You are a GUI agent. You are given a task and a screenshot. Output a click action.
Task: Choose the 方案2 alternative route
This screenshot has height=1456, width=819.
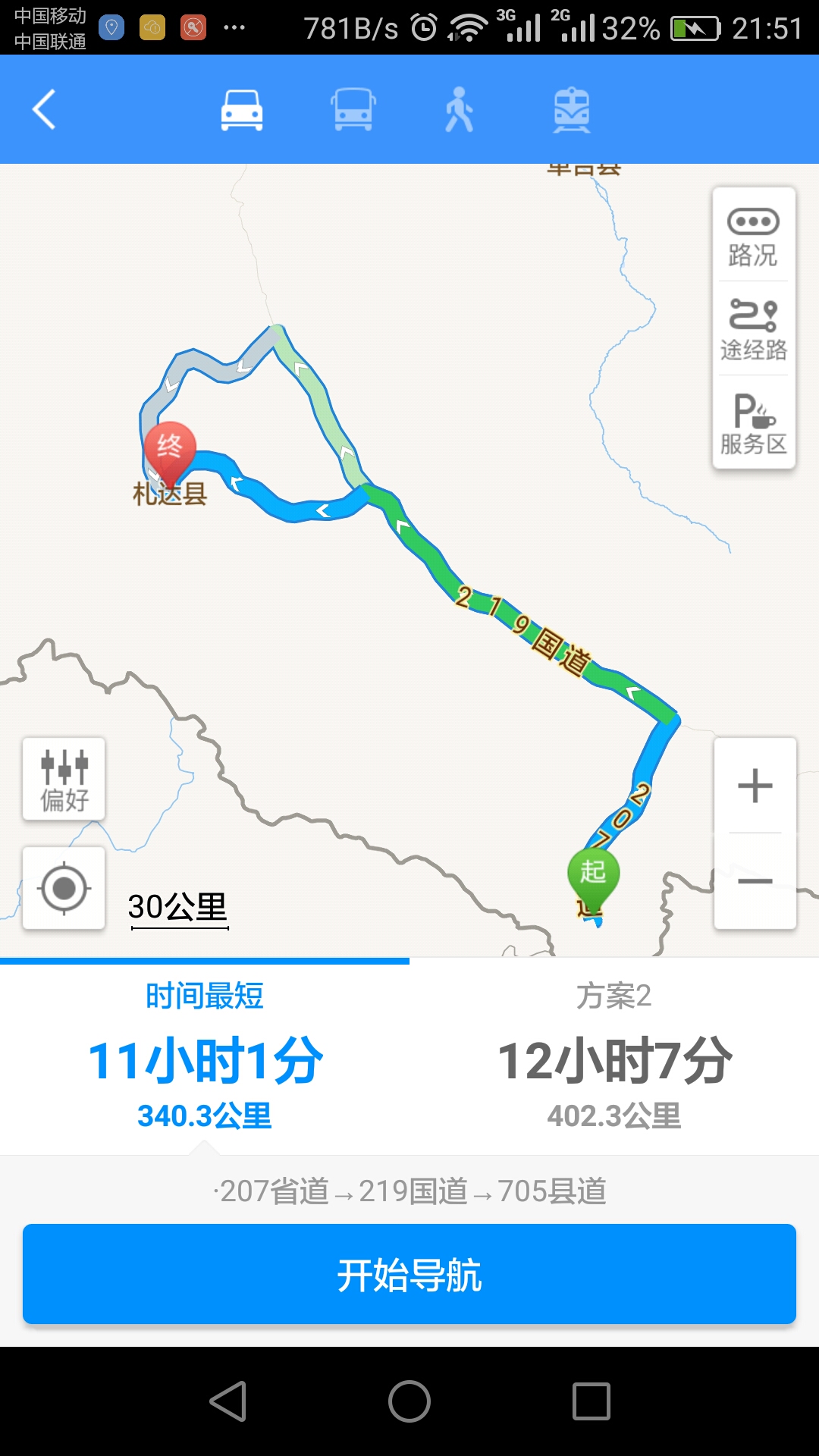(614, 1056)
